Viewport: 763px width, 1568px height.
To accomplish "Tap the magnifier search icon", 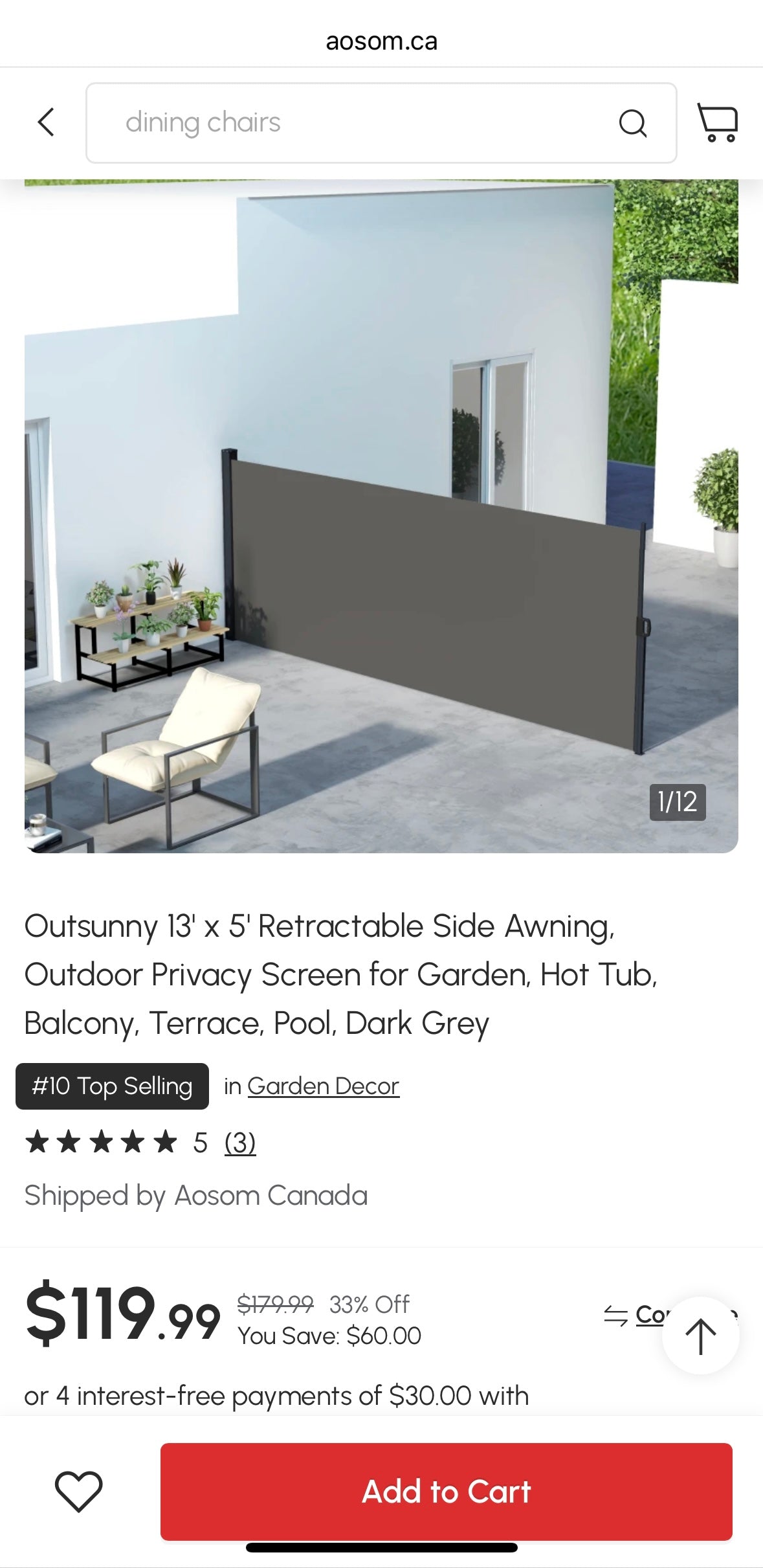I will coord(632,122).
